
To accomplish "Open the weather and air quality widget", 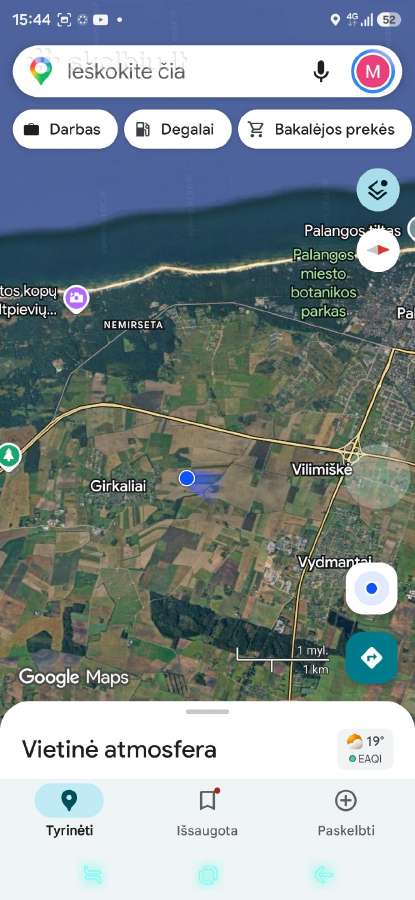I will 365,748.
